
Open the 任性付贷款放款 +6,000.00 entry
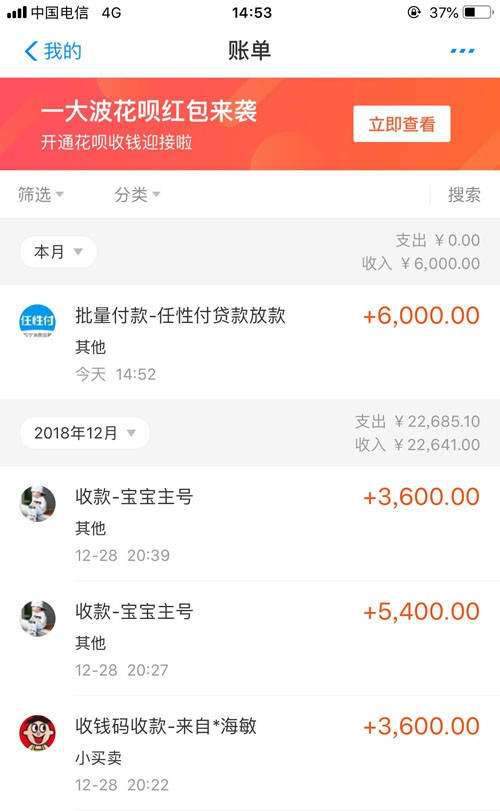pos(250,342)
